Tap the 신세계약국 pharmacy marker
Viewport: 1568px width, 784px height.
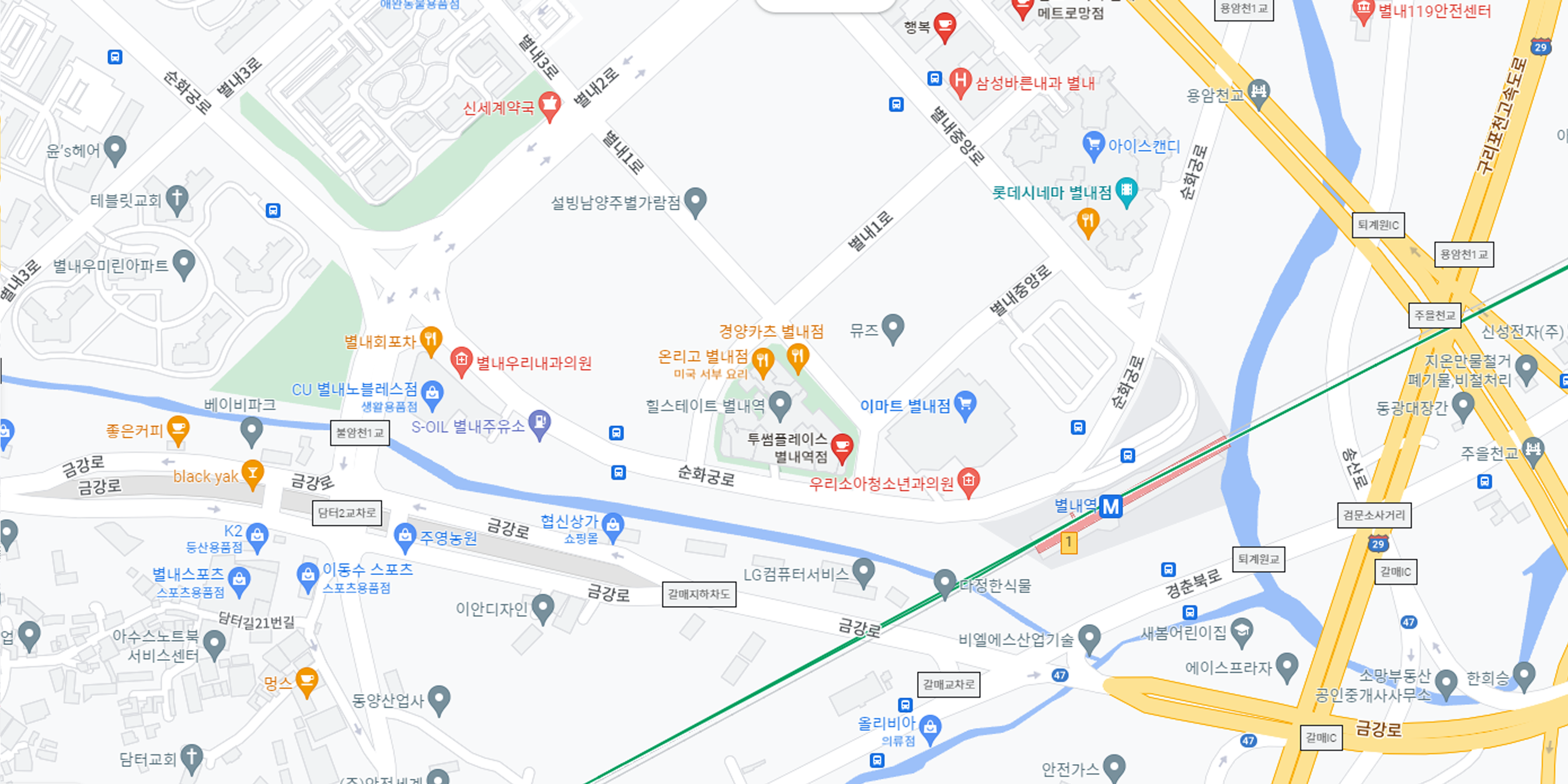pos(550,105)
